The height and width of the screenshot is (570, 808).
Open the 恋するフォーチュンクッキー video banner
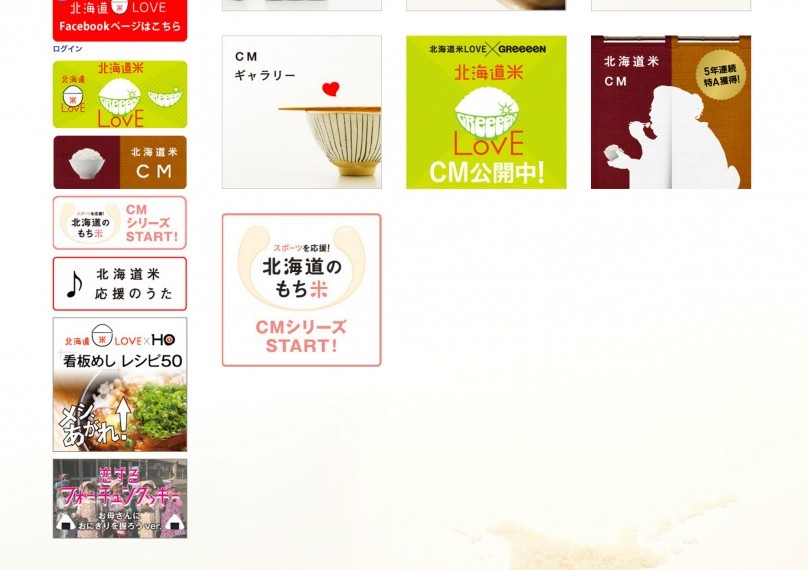(120, 499)
